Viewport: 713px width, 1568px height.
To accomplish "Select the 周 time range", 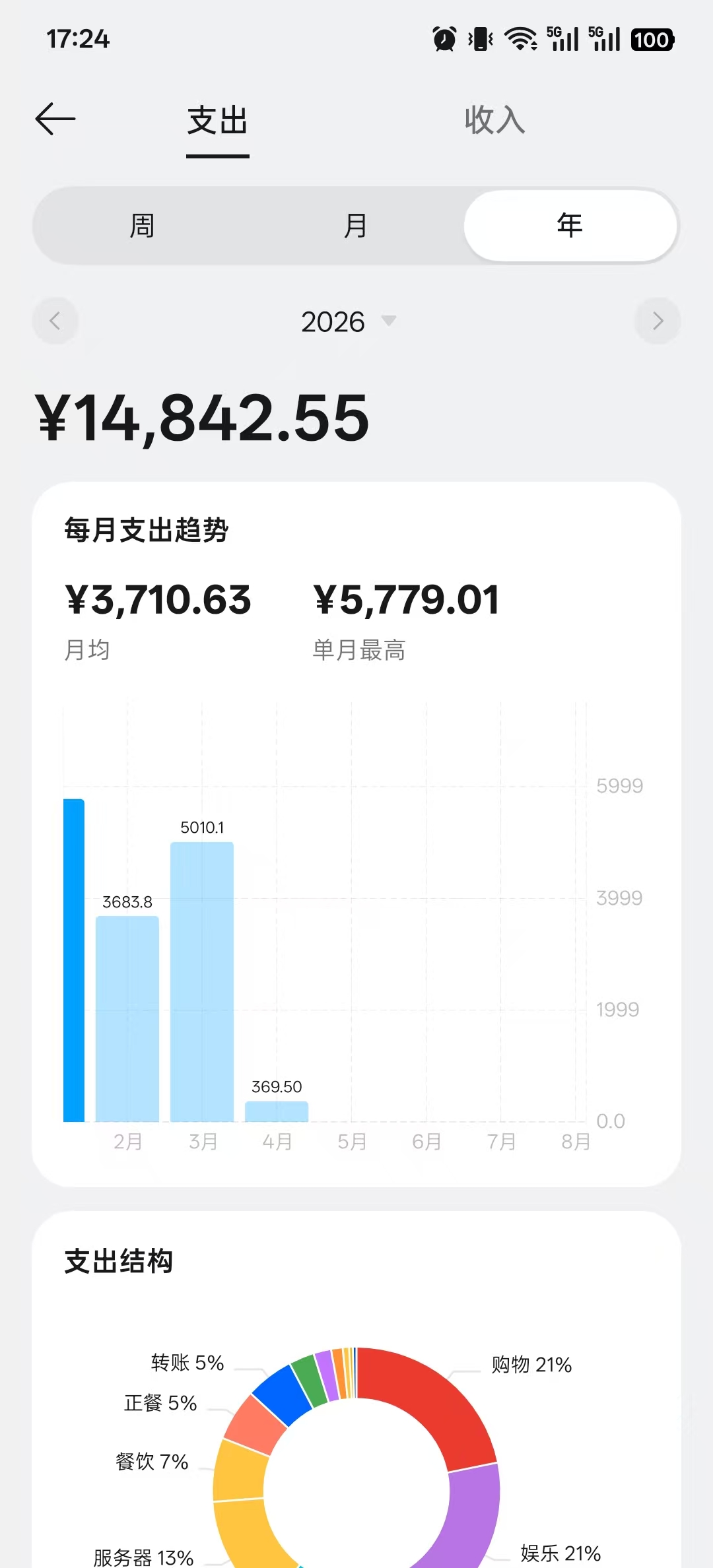I will 142,224.
